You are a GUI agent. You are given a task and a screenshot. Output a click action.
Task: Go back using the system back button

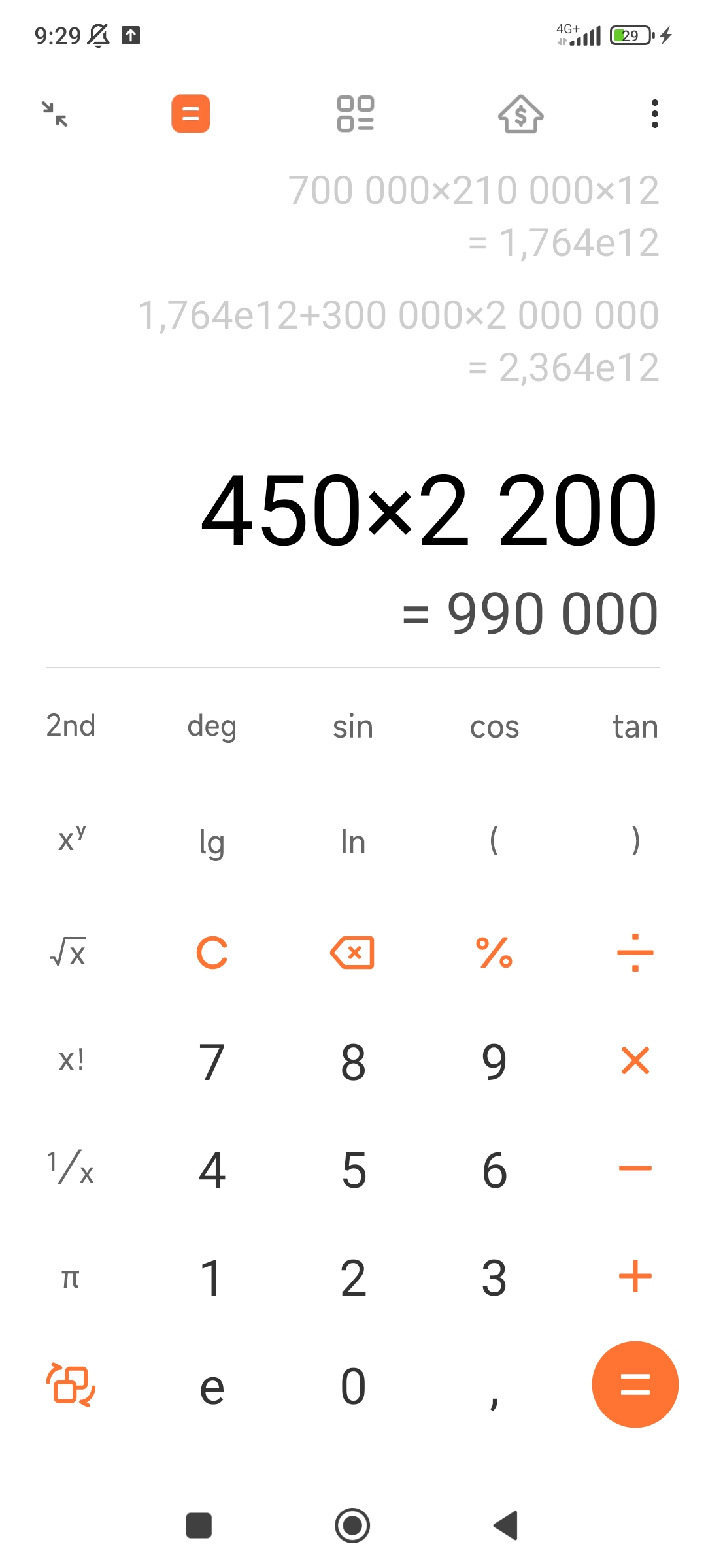506,1526
